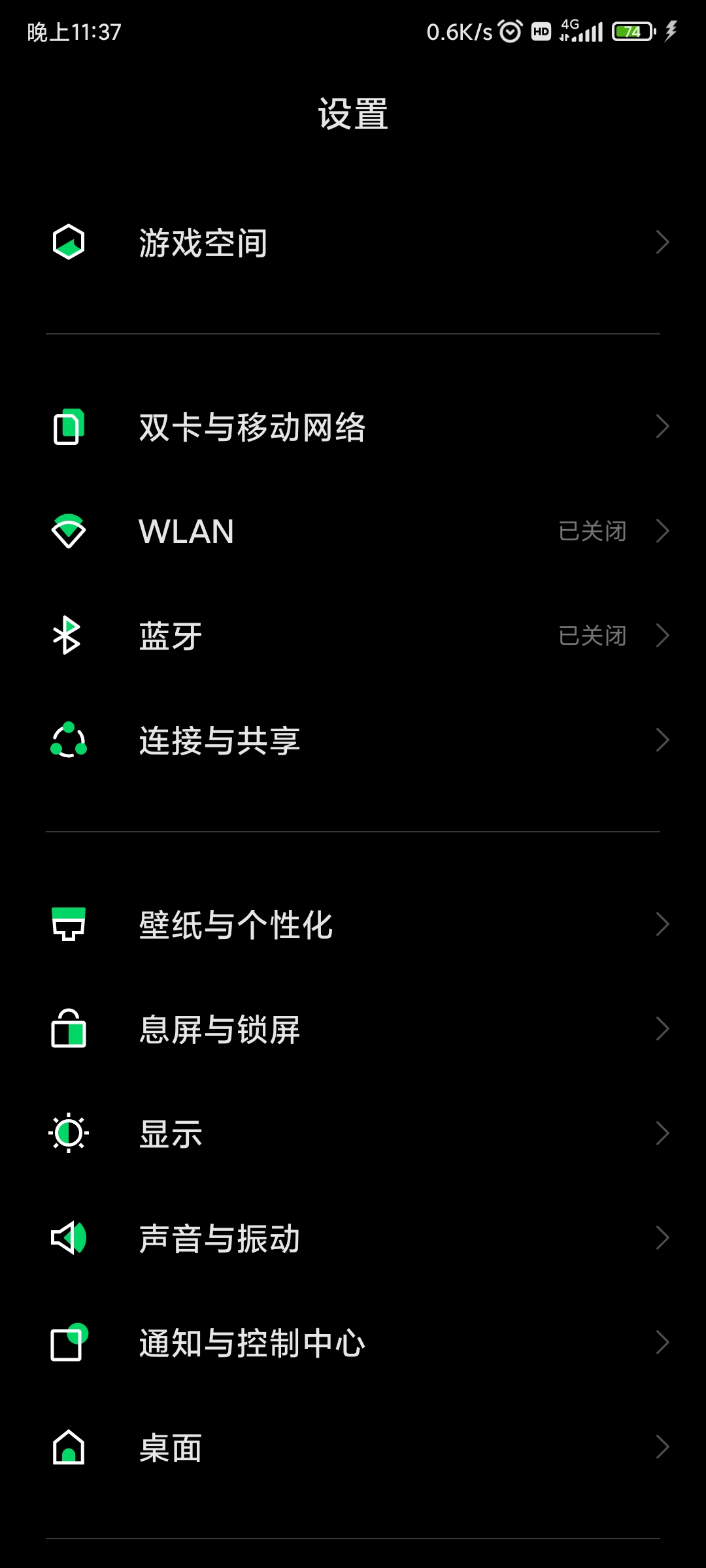Screen dimensions: 706x1568
Task: Open 通知与控制中心 settings
Action: click(353, 1343)
